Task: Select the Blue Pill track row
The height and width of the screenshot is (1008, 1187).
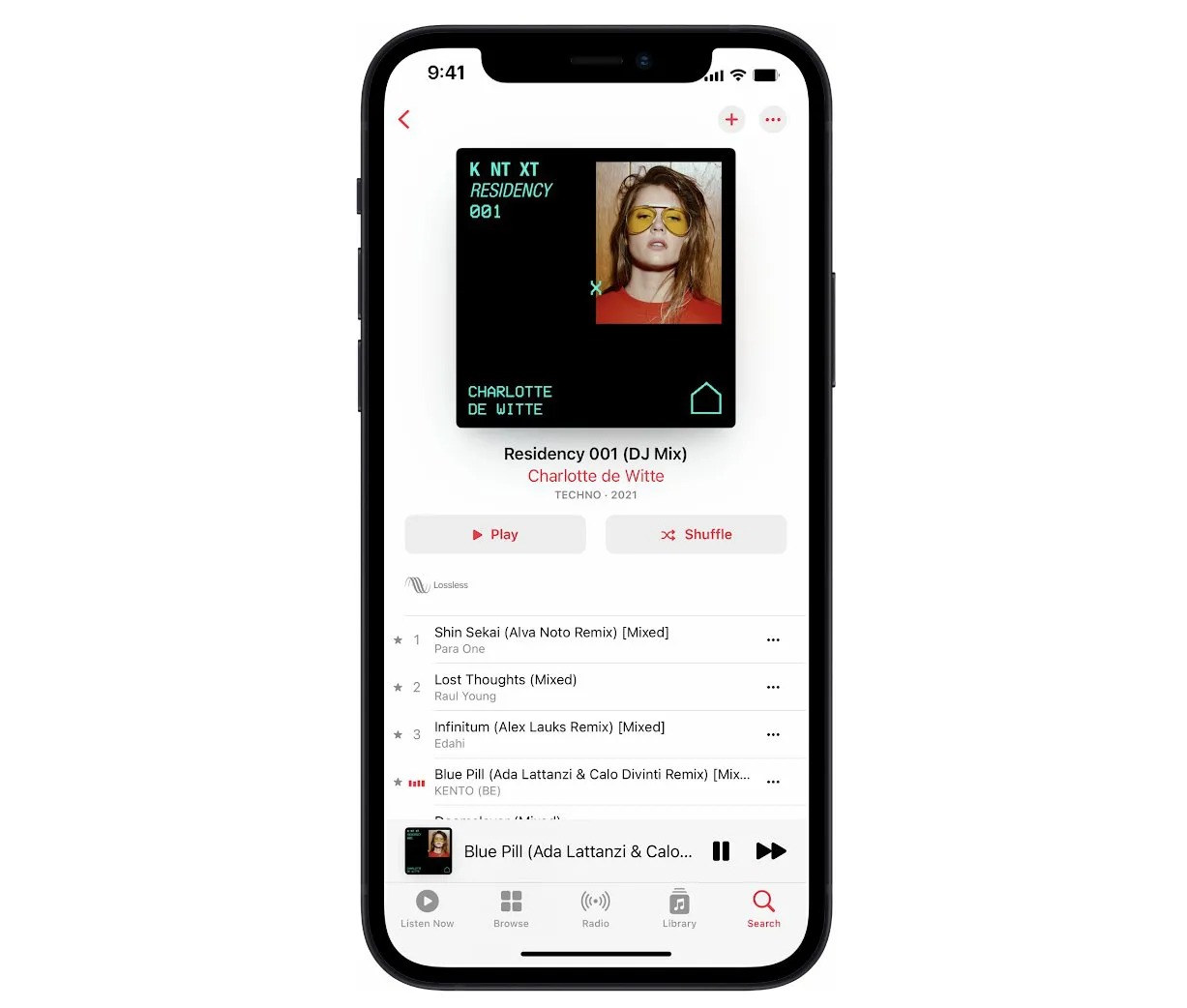Action: pos(590,782)
